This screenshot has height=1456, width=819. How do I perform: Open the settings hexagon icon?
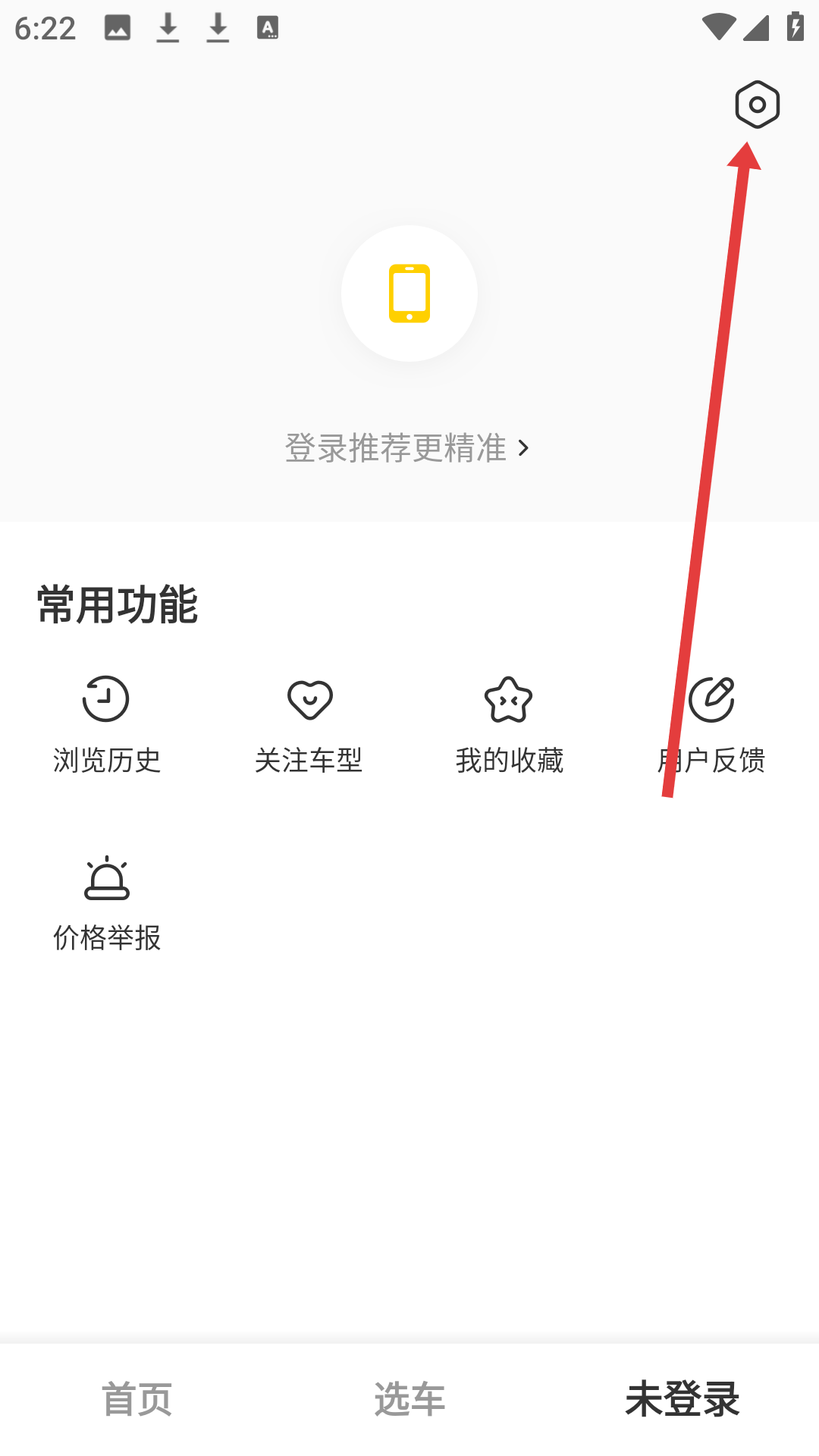(x=757, y=105)
